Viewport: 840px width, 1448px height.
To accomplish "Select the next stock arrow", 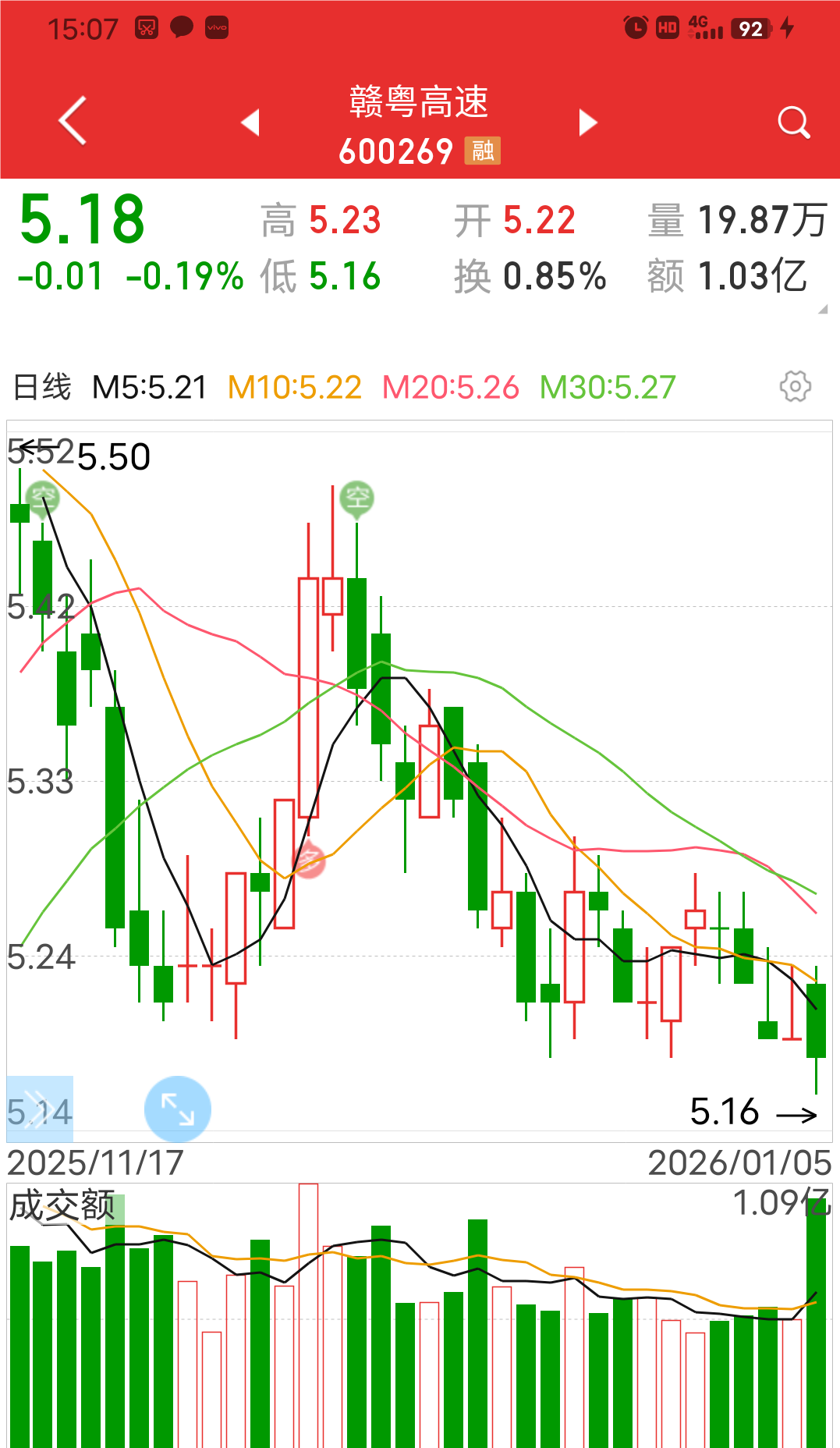I will [x=587, y=123].
